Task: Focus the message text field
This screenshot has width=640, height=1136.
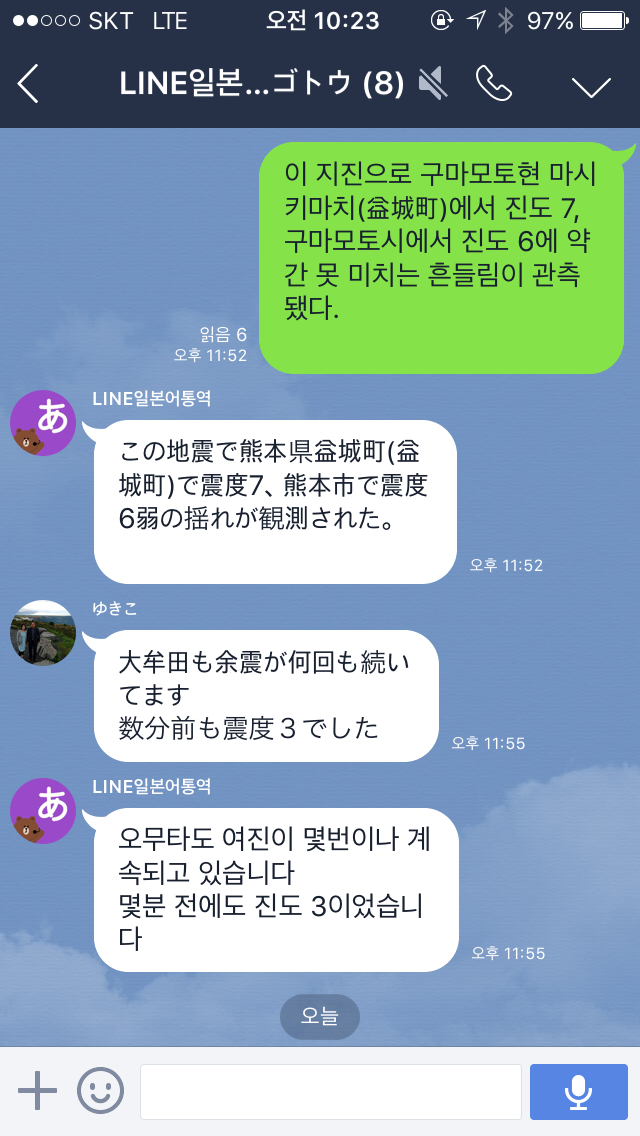Action: coord(330,1091)
